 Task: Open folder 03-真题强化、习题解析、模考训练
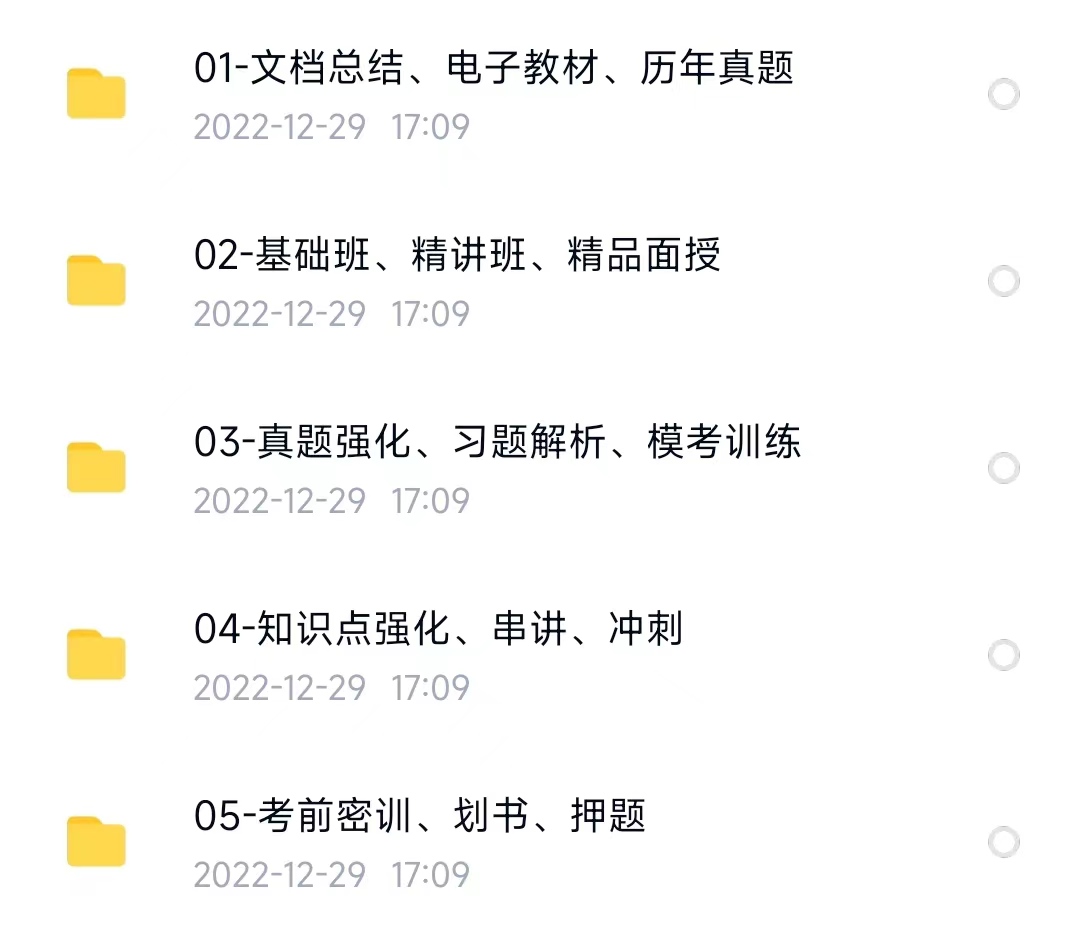(497, 443)
